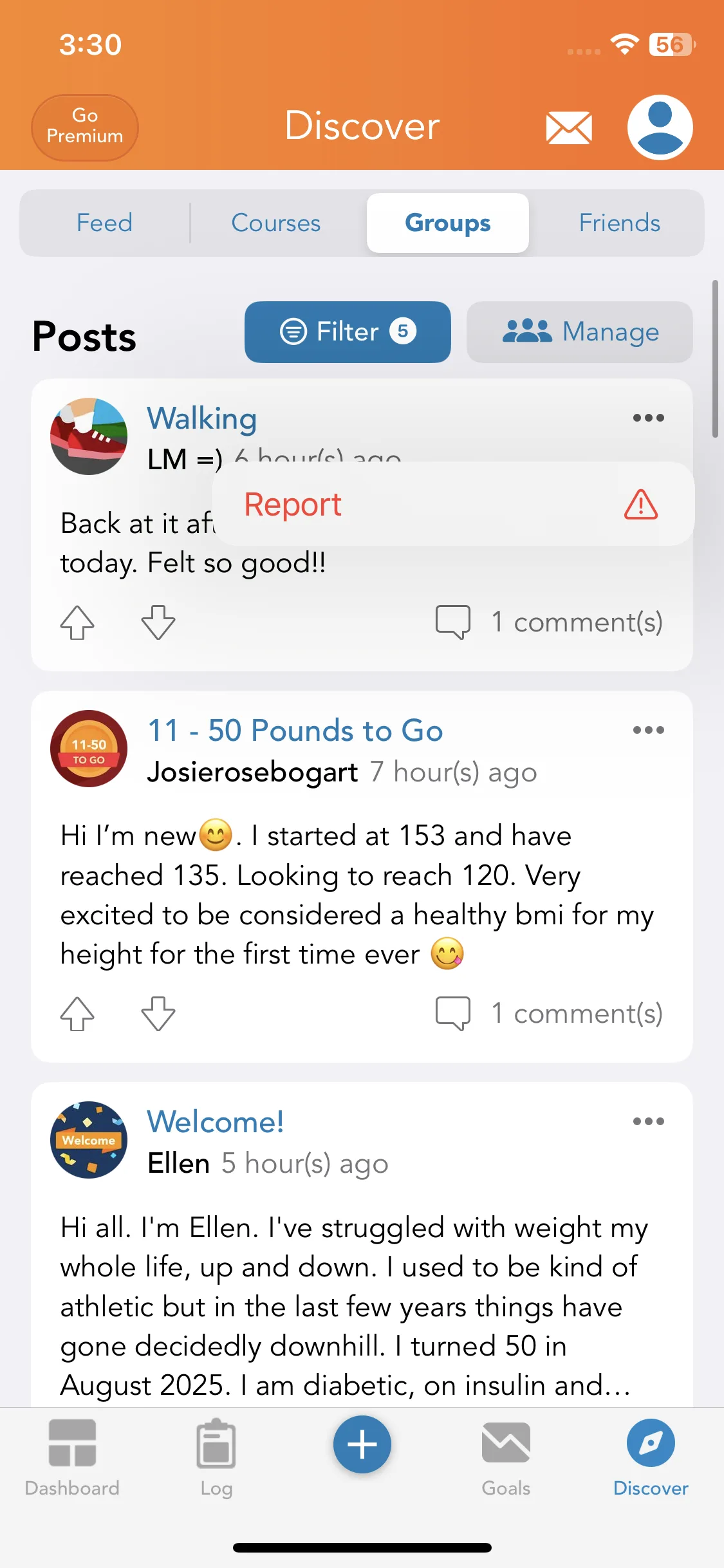Viewport: 724px width, 1568px height.
Task: Open options menu on Ellen's Welcome post
Action: 648,1121
